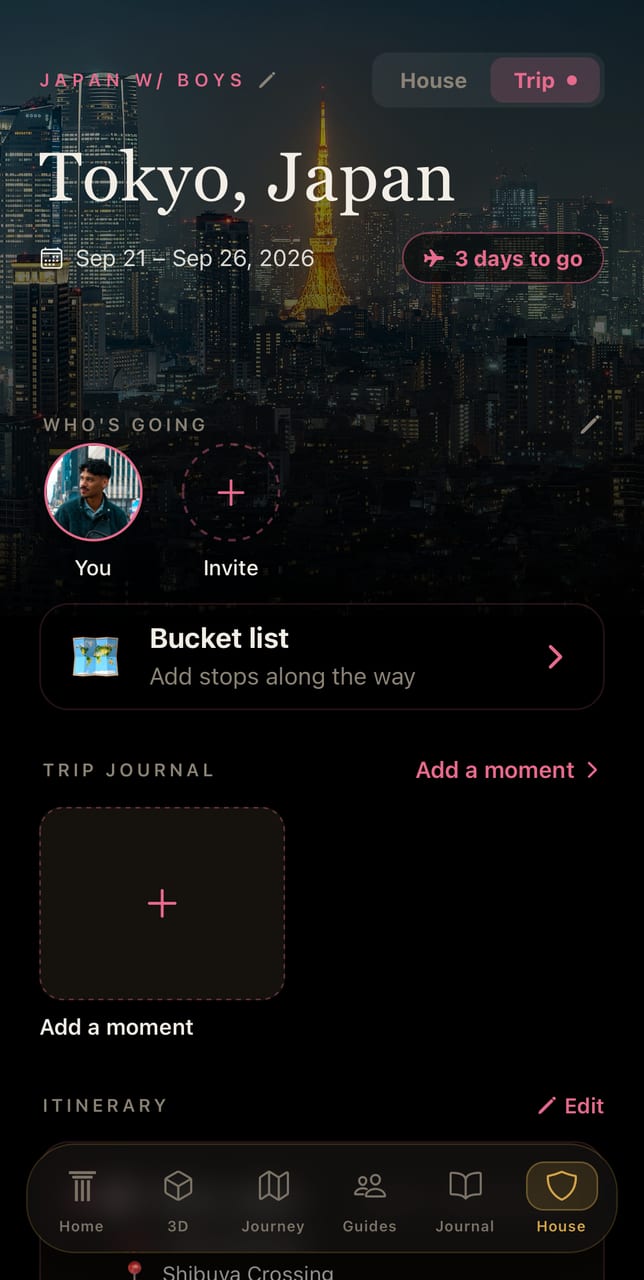Switch to the Journey tab
Image resolution: width=644 pixels, height=1280 pixels.
click(x=273, y=1200)
